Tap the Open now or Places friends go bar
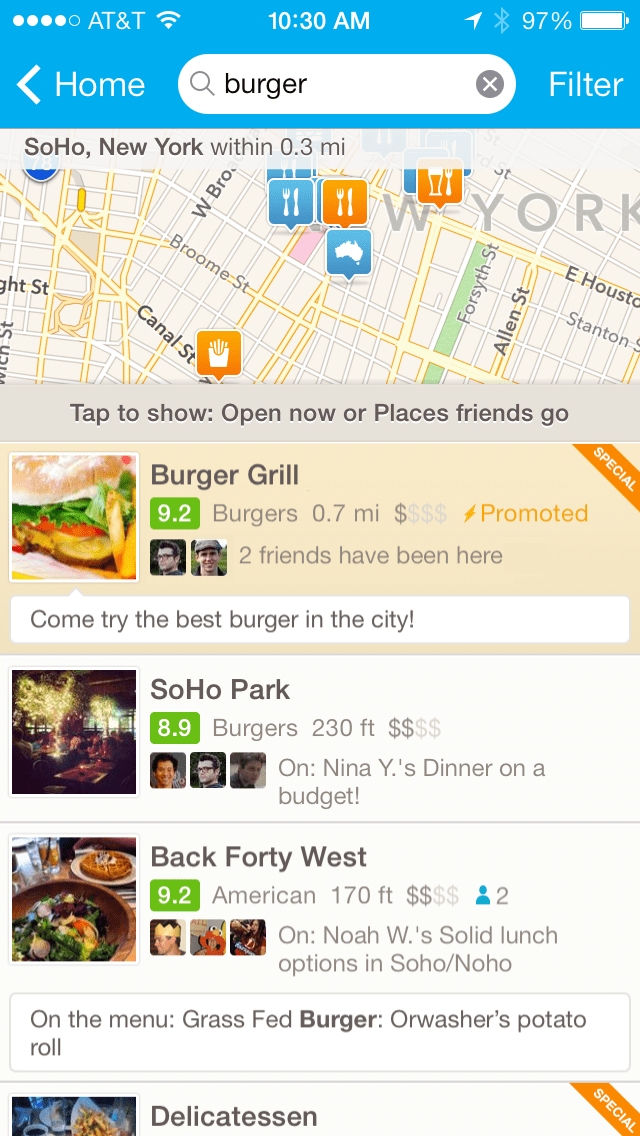 (320, 413)
